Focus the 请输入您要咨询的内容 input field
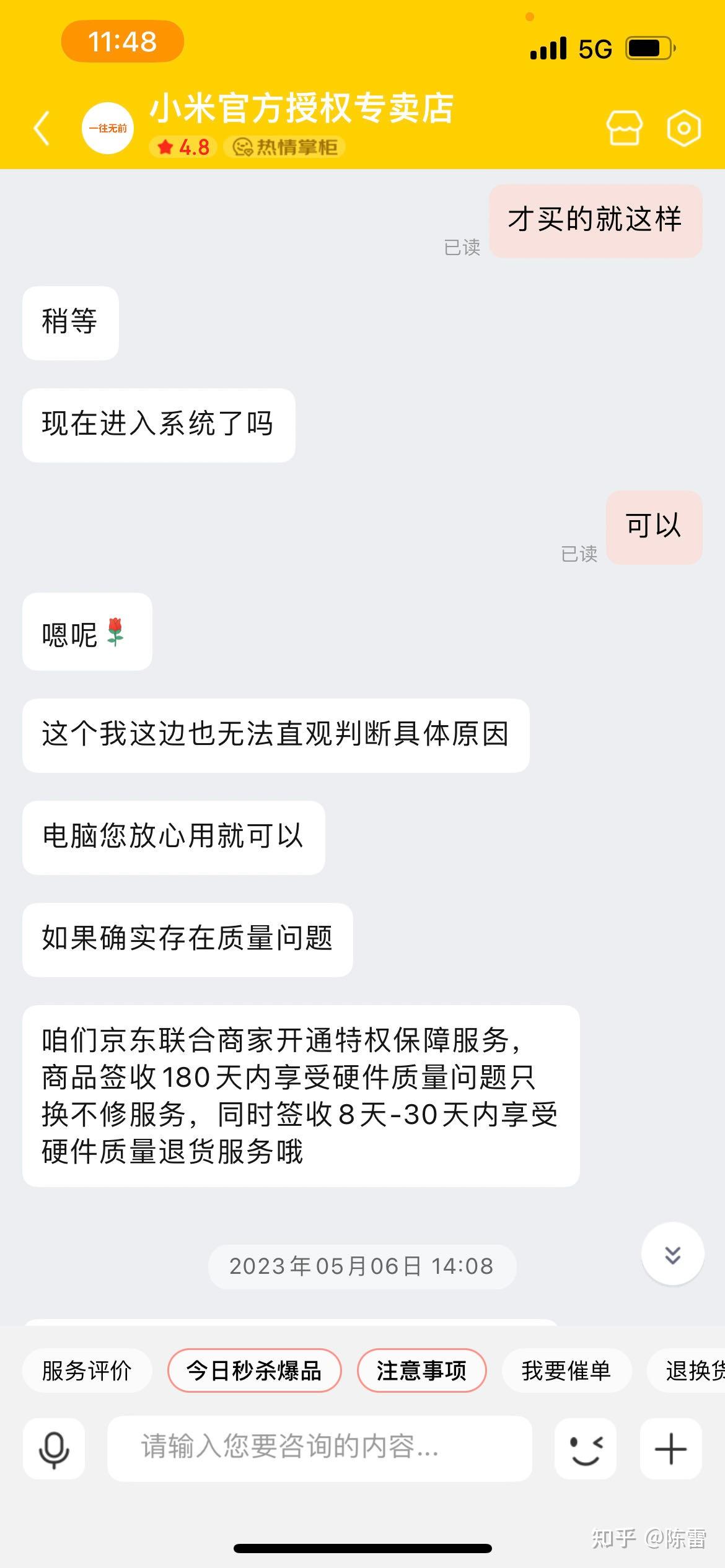The width and height of the screenshot is (725, 1568). pyautogui.click(x=320, y=1448)
